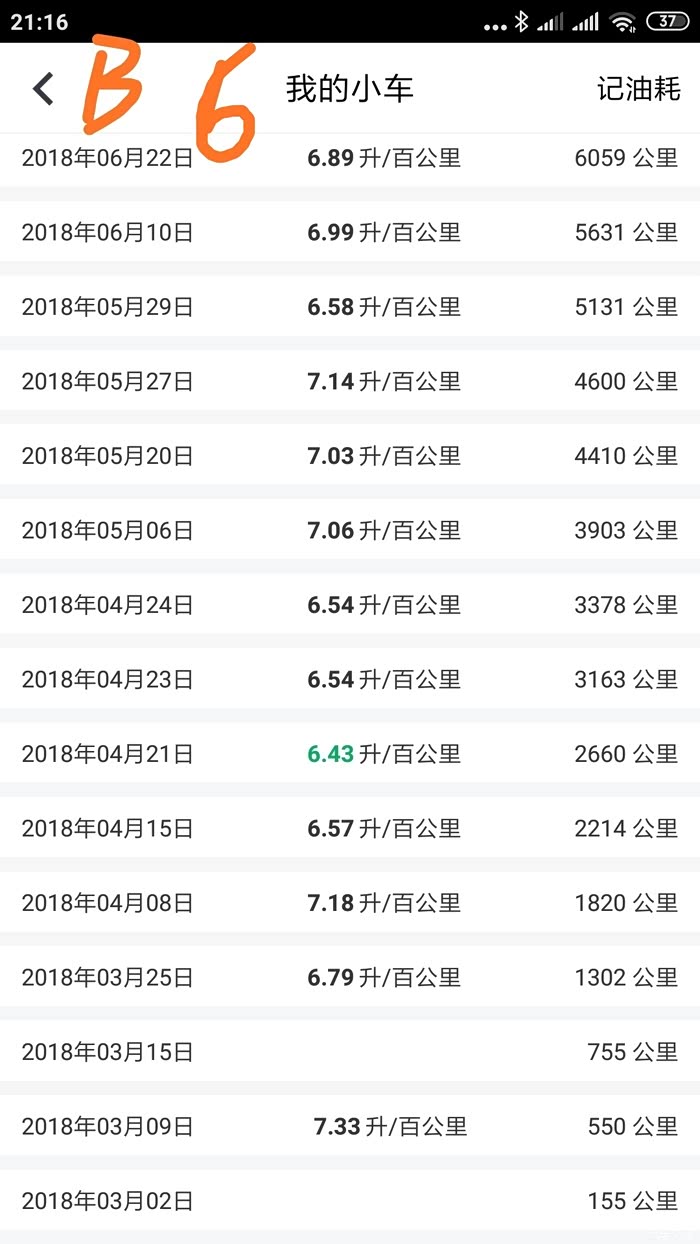The width and height of the screenshot is (700, 1244).
Task: Open the 2018年04月24日 record
Action: (x=350, y=605)
